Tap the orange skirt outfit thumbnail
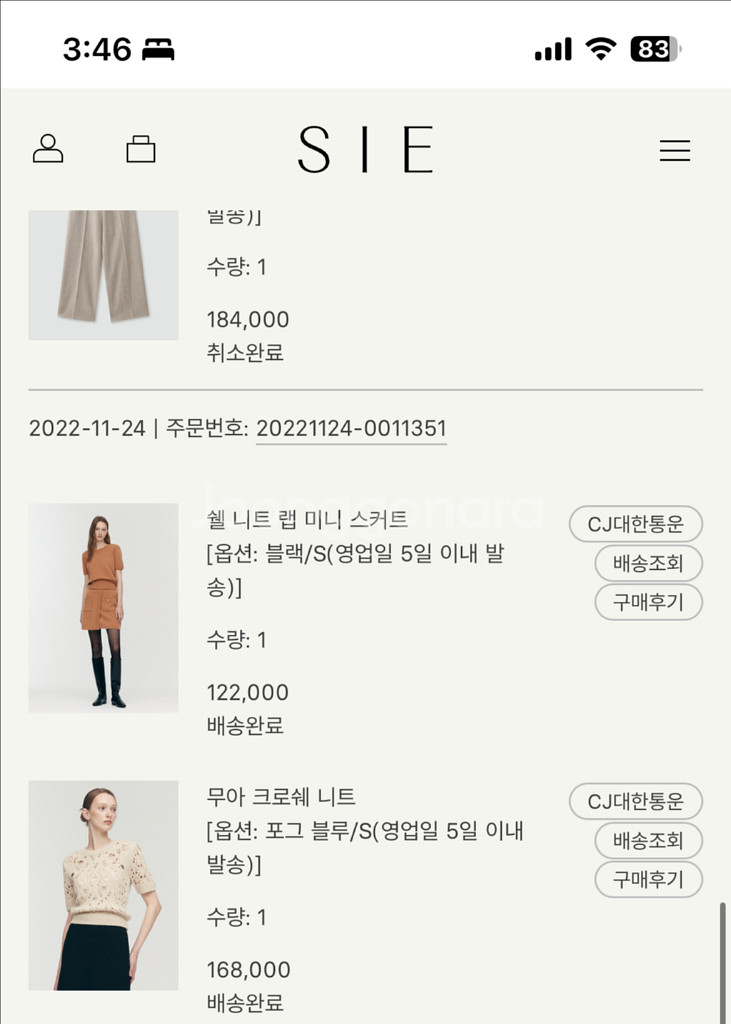The image size is (731, 1024). click(x=103, y=608)
